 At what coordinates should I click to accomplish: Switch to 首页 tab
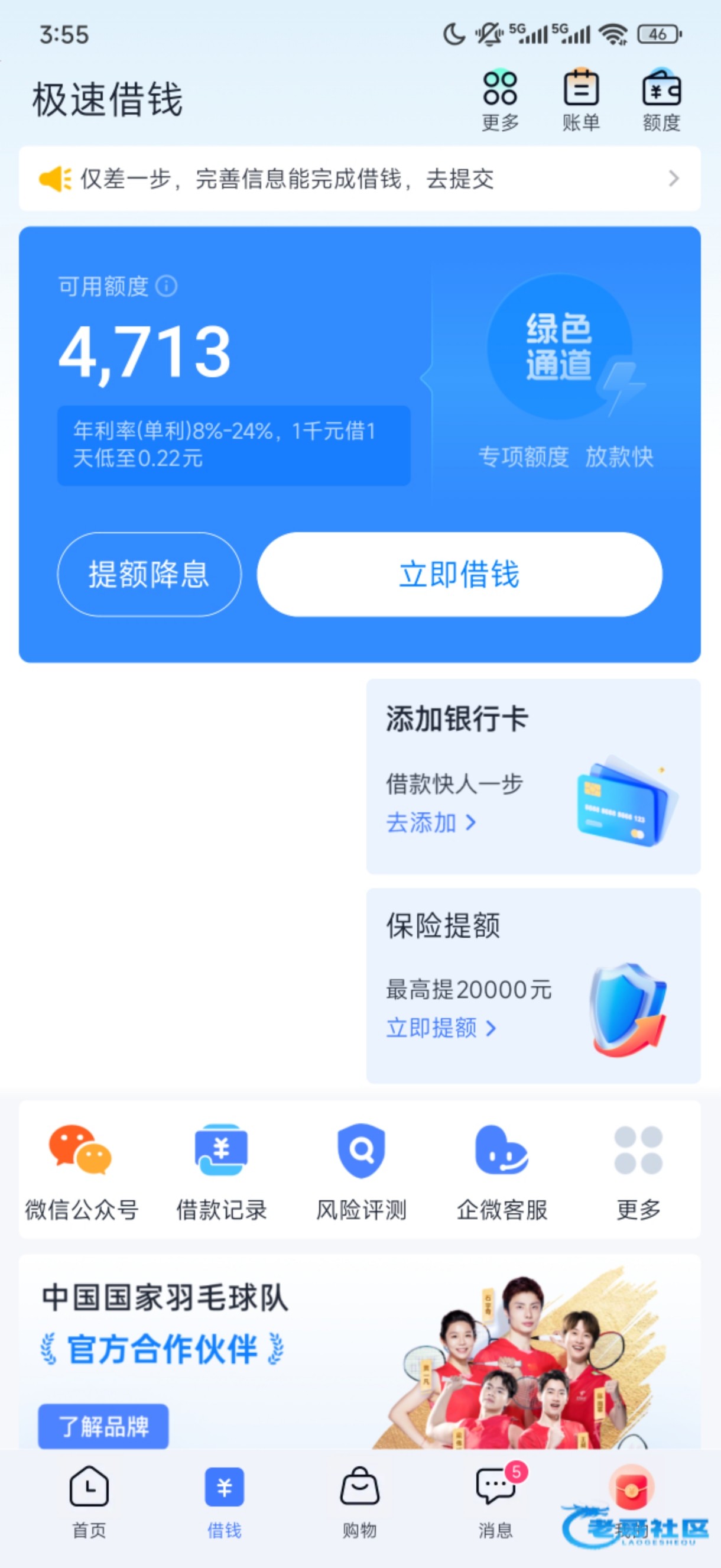(x=89, y=1500)
